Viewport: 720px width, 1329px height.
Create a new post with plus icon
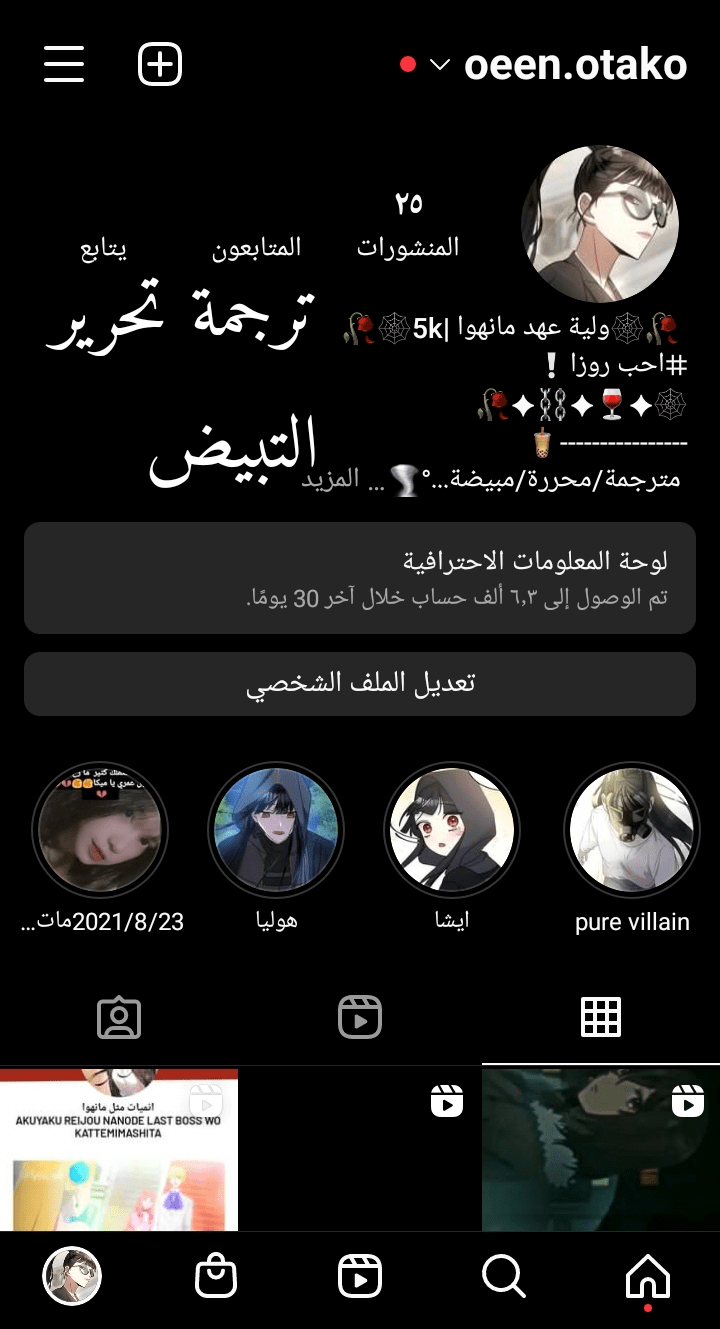pyautogui.click(x=160, y=65)
